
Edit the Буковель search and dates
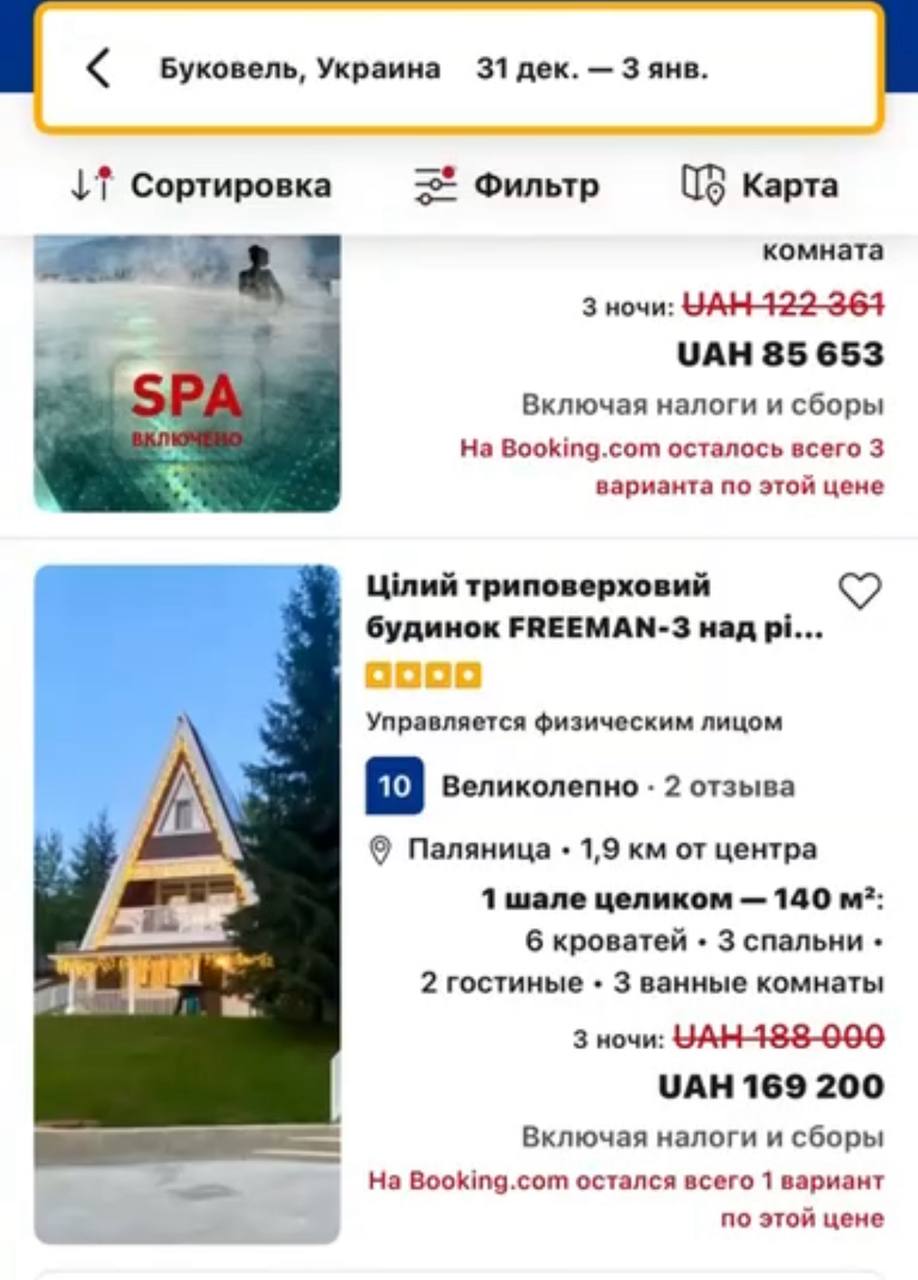433,69
